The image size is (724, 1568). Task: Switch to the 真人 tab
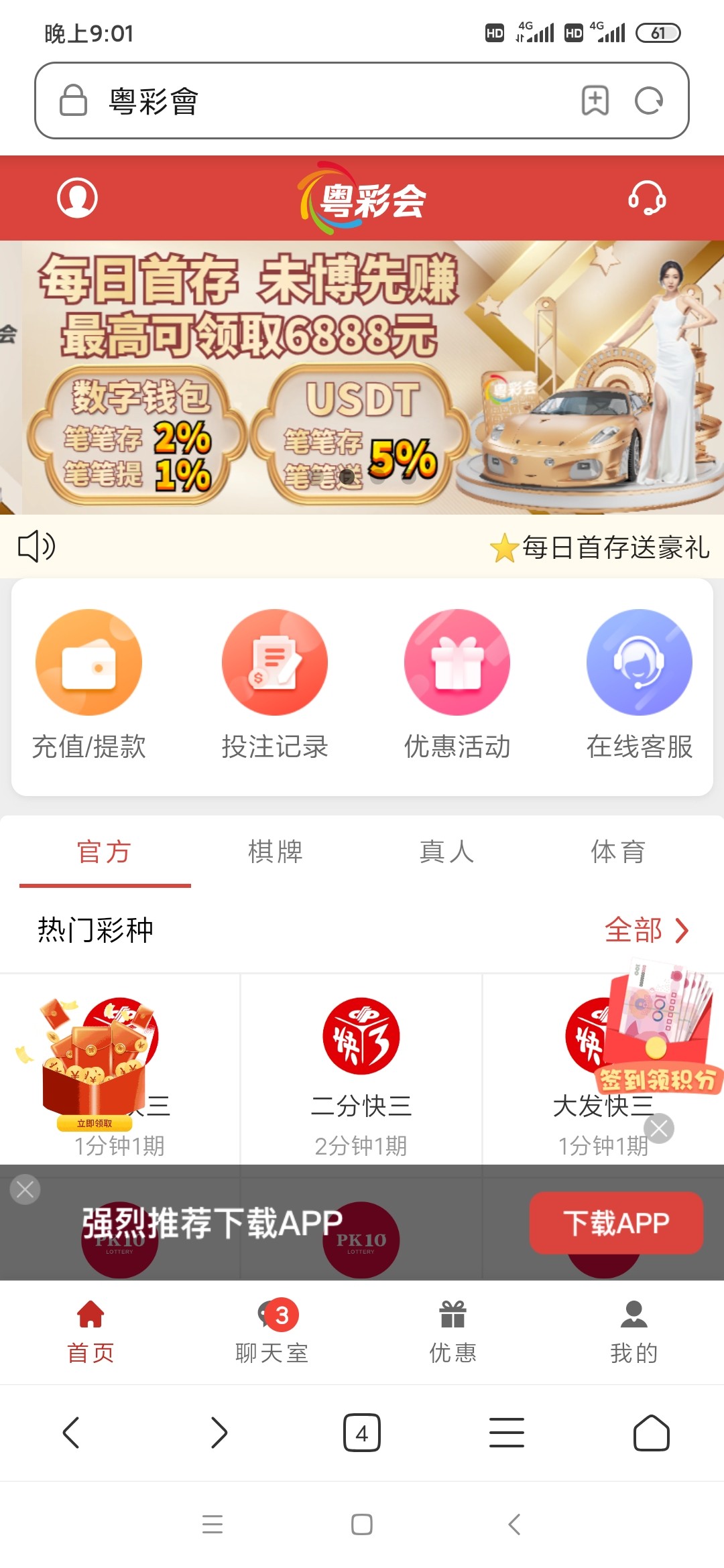tap(447, 852)
